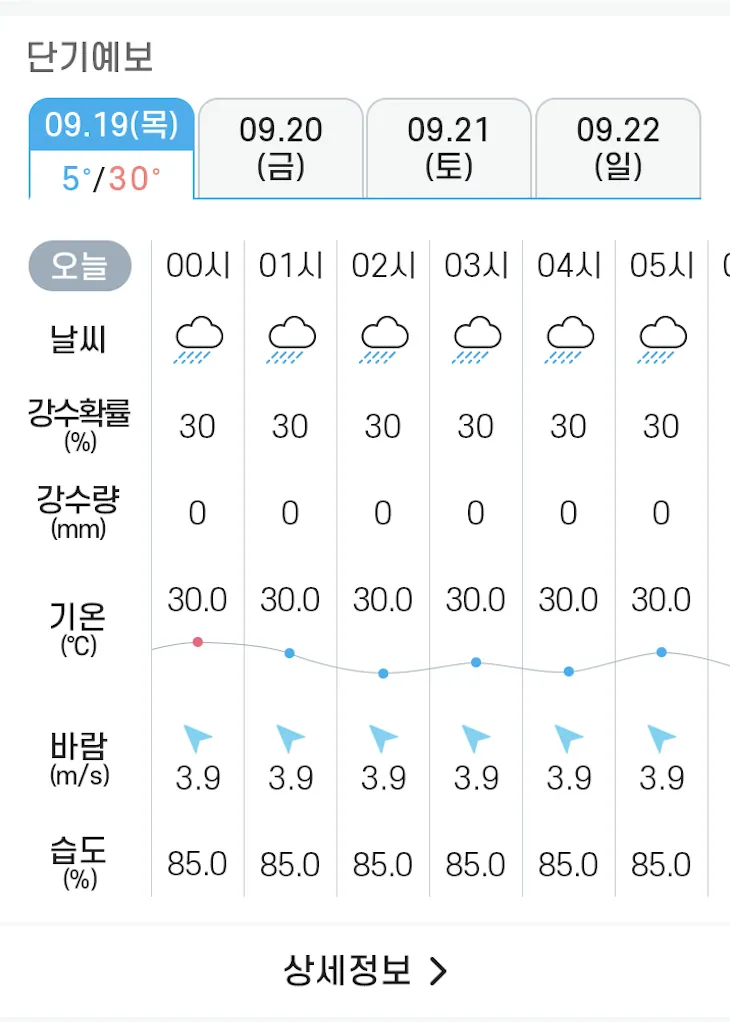Viewport: 730px width, 1022px height.
Task: View the 09.22 (일) forecast tab
Action: point(618,148)
